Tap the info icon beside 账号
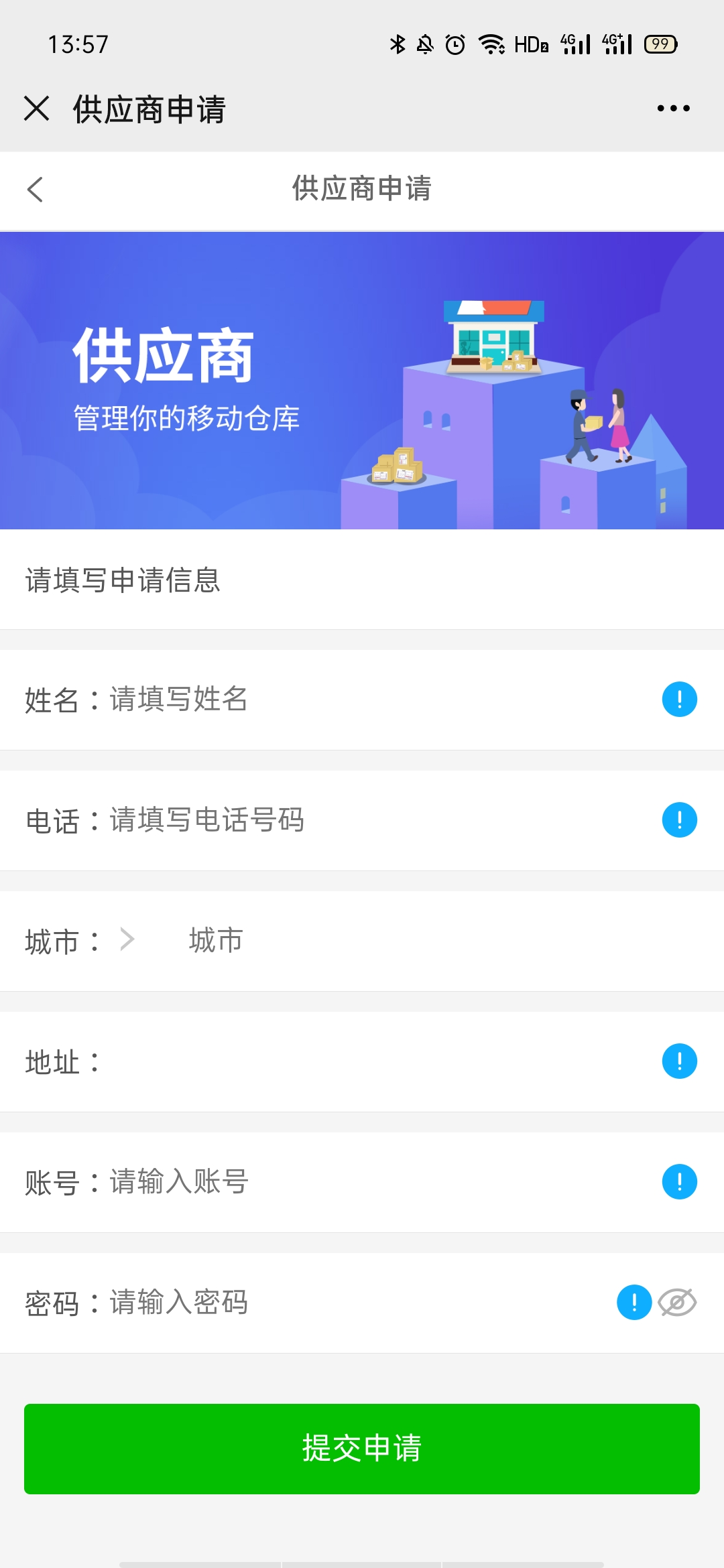724x1568 pixels. [679, 1182]
